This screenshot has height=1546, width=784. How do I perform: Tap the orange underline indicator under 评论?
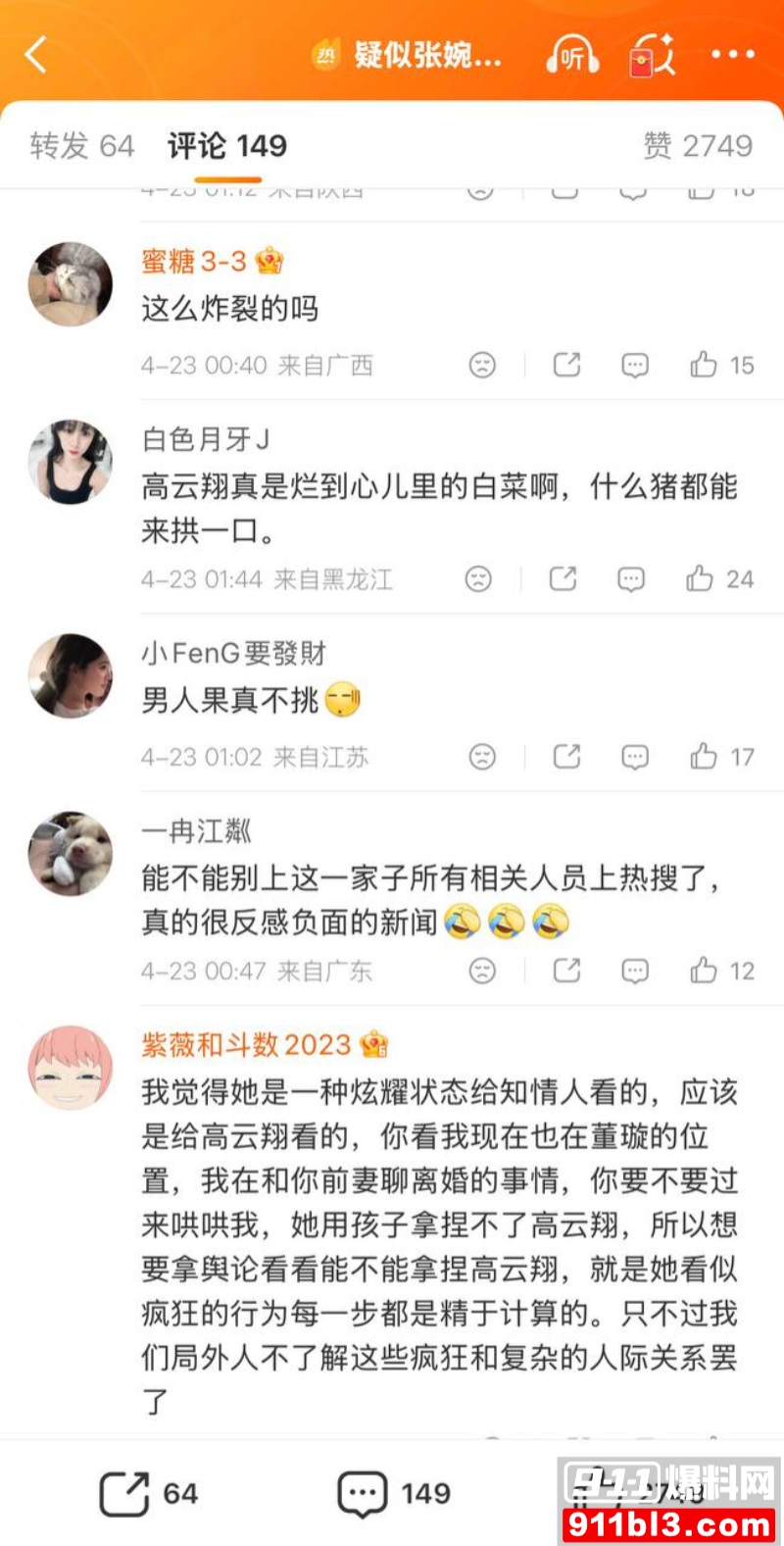point(227,179)
